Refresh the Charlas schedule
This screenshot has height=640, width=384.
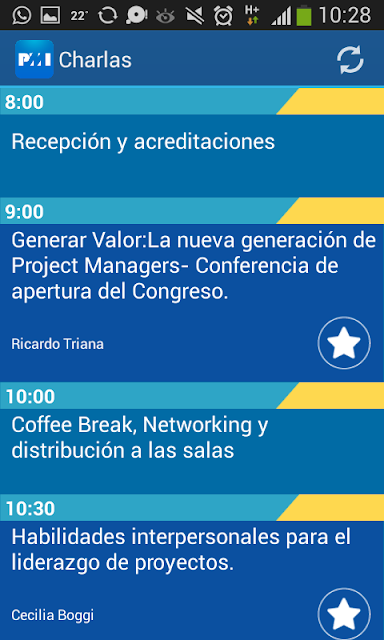[x=350, y=60]
